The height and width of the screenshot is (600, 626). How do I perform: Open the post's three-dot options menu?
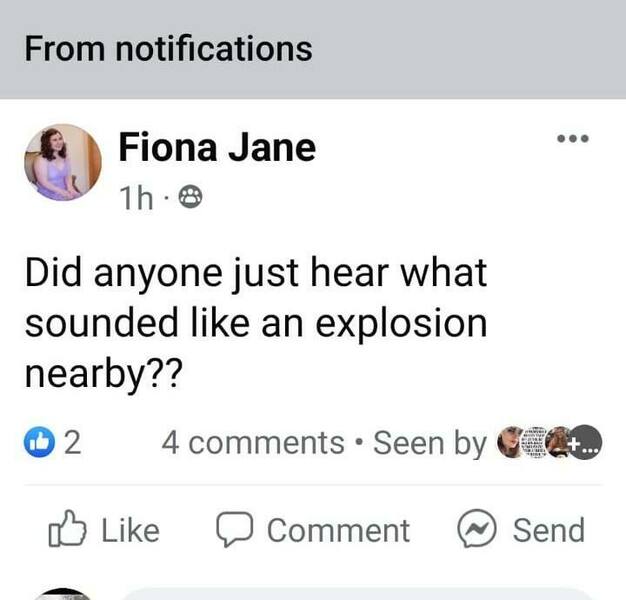pos(573,138)
